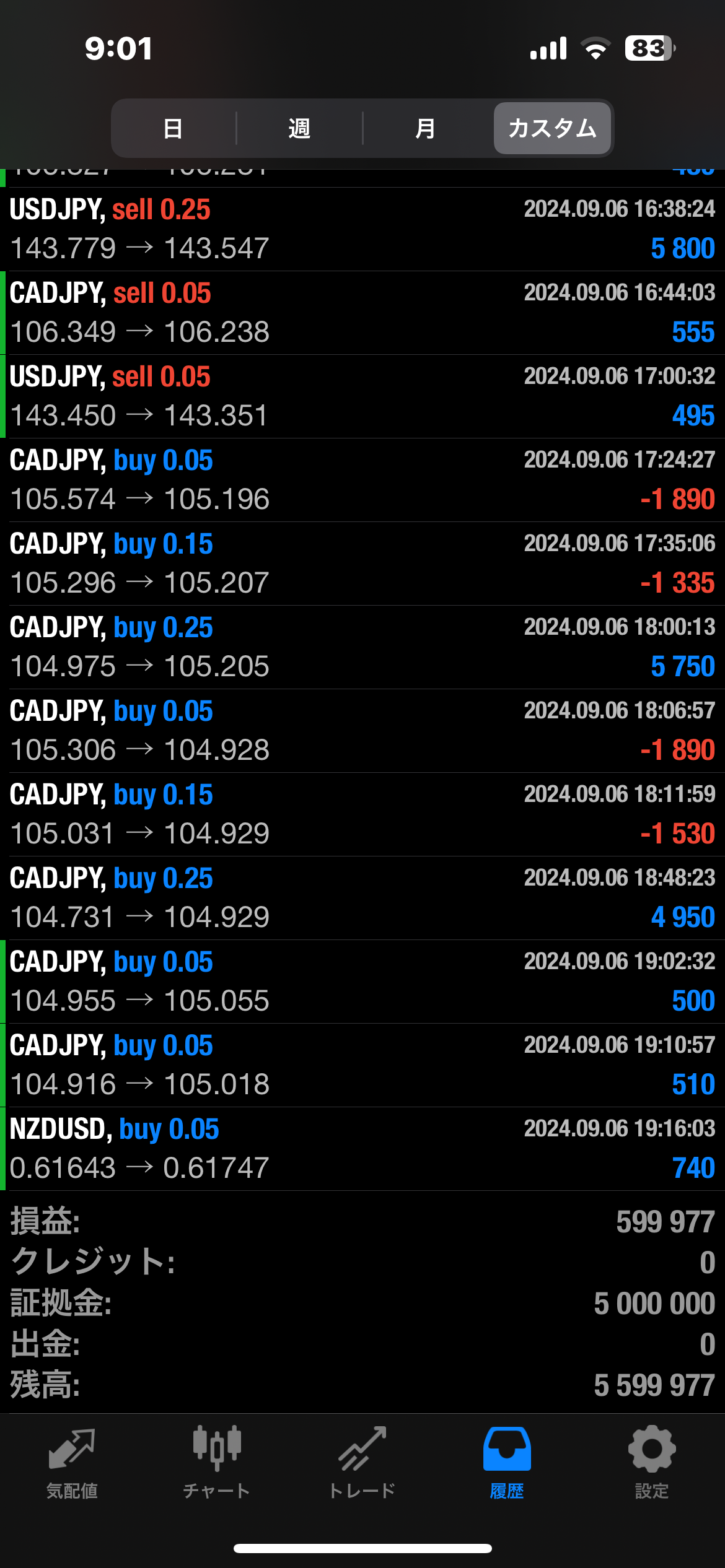725x1568 pixels.
Task: Open the CADJPY buy 0.25 trade at 18:00:13
Action: point(362,647)
